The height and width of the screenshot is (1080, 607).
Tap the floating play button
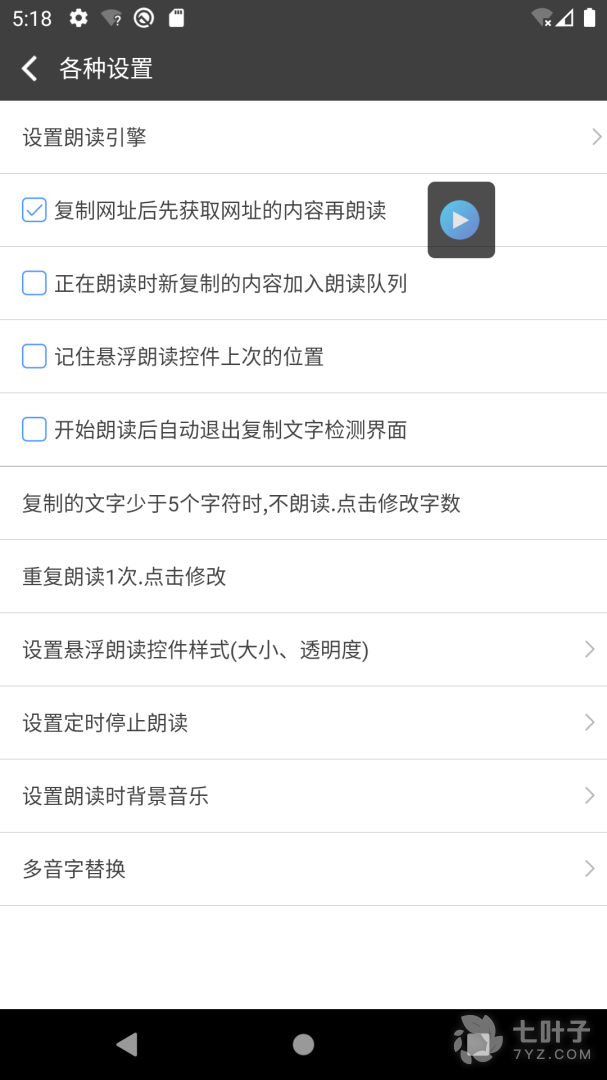[460, 220]
